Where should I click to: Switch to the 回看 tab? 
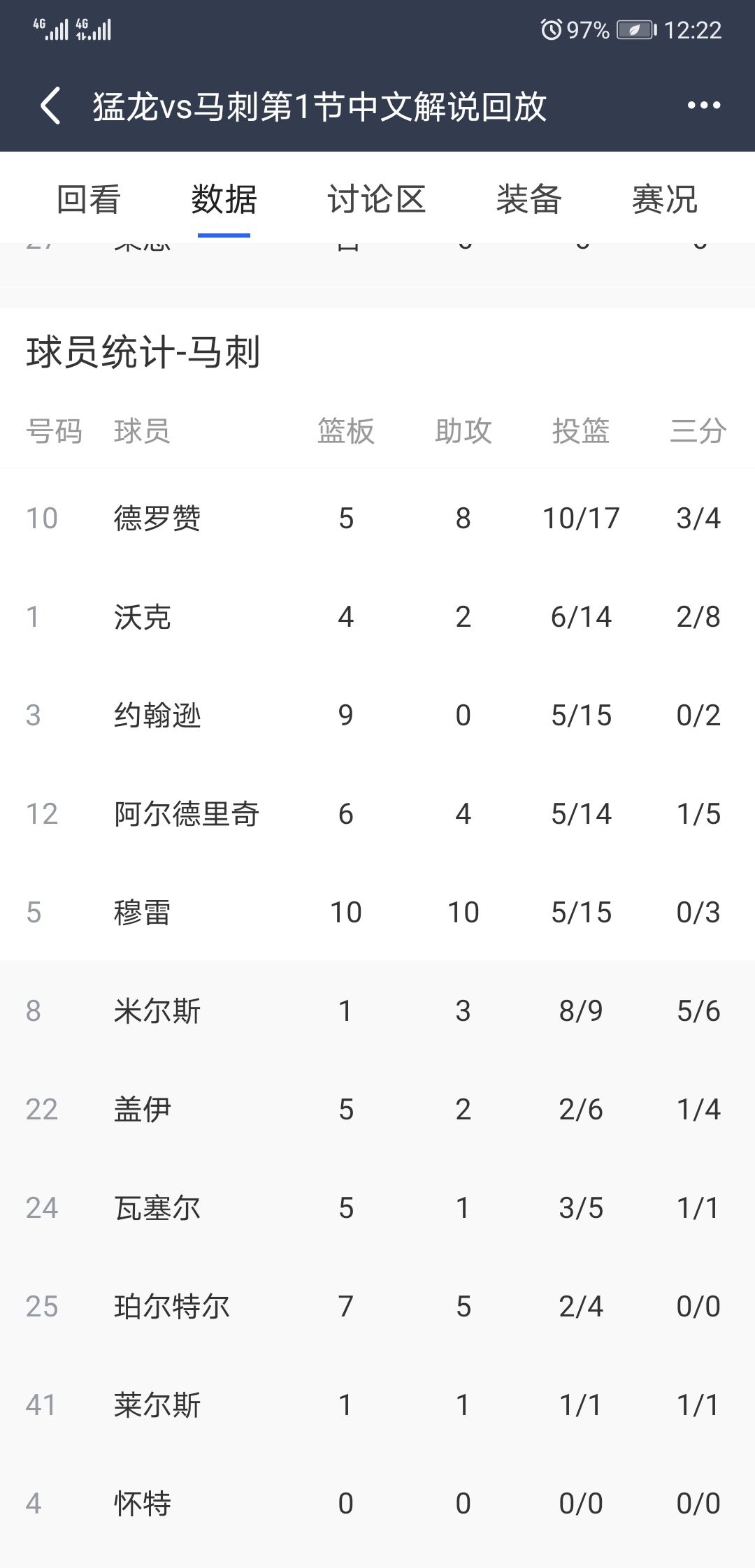(89, 200)
